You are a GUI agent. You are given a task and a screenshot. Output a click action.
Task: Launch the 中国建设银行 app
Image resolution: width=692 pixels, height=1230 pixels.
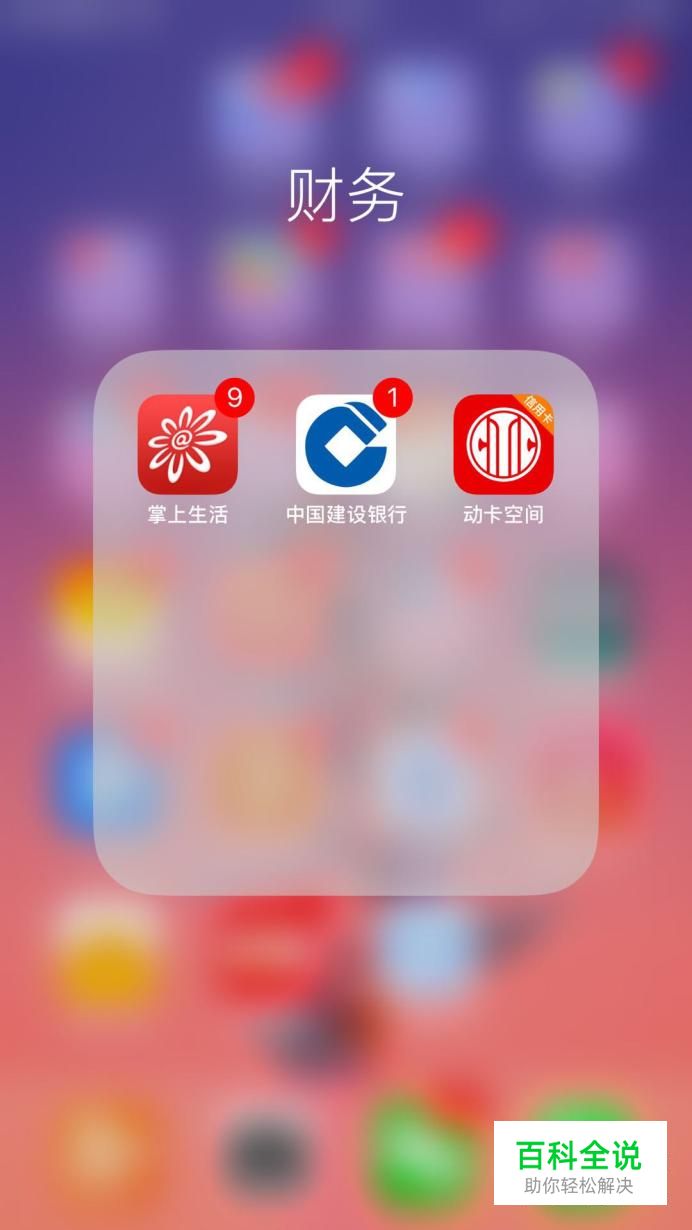click(346, 444)
